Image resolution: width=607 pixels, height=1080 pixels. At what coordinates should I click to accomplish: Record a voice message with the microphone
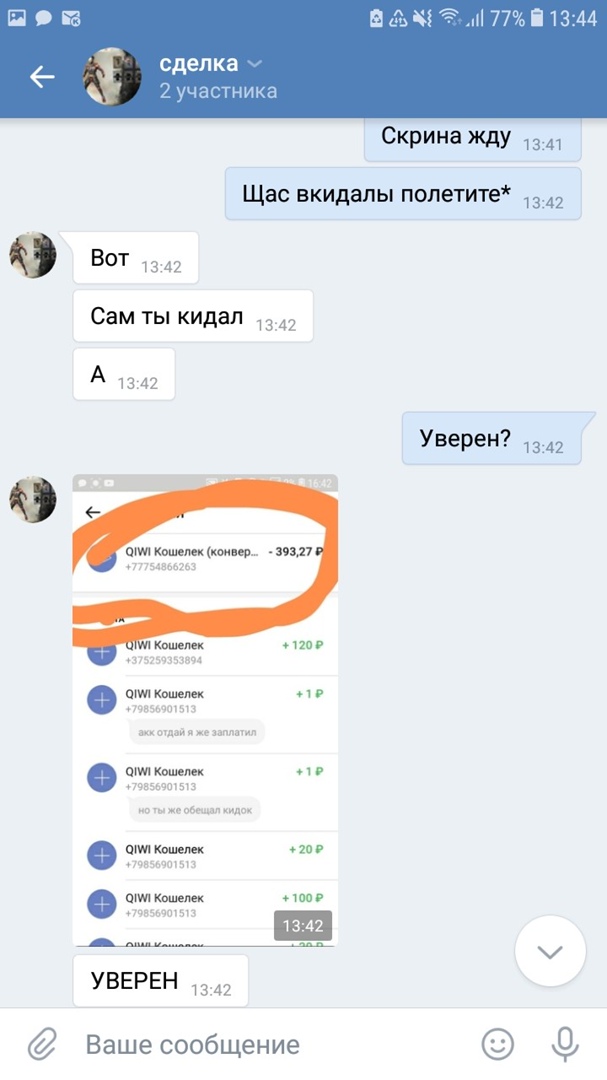click(565, 1045)
